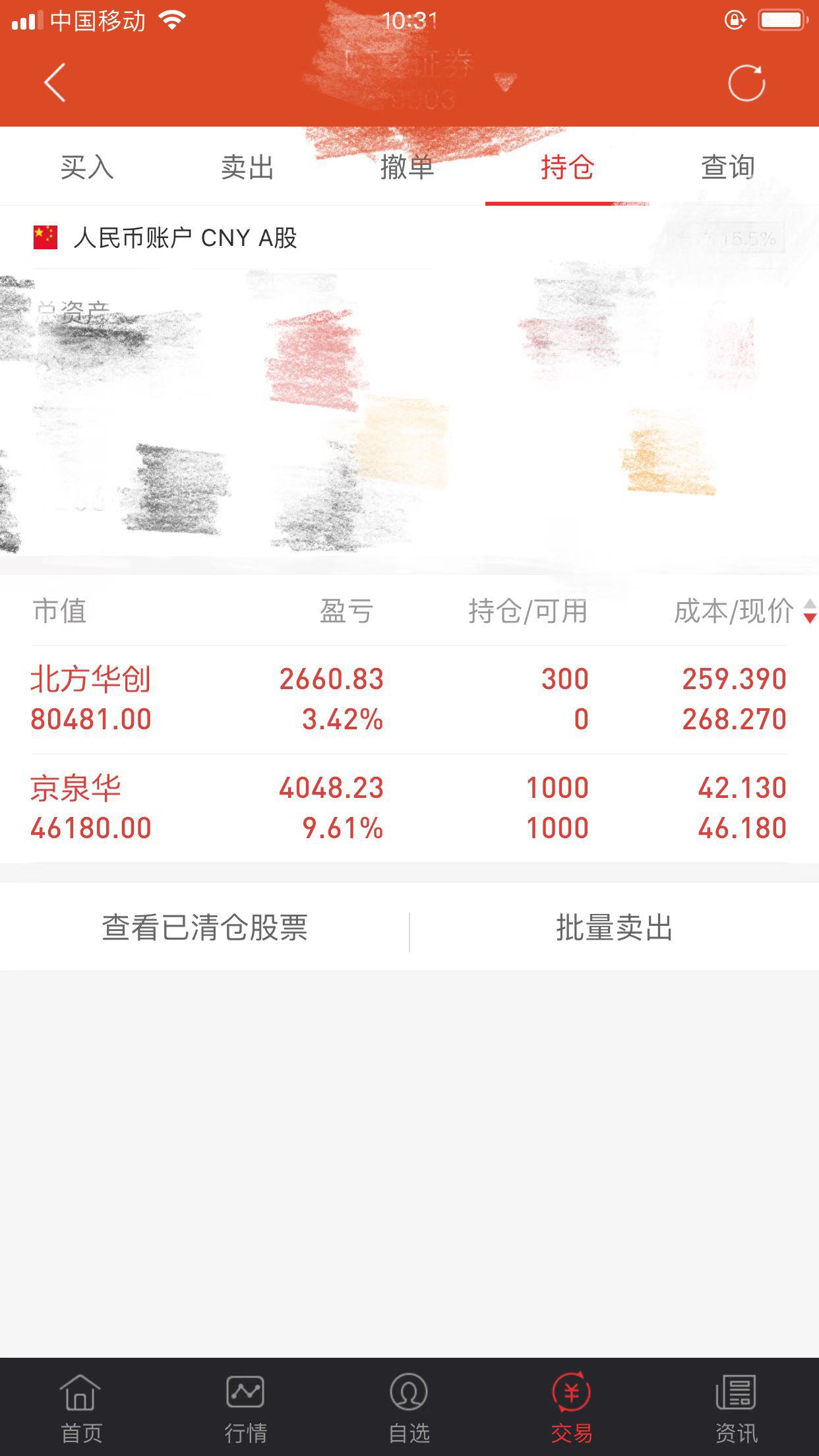The image size is (819, 1456).
Task: Open 自选 in the bottom bar
Action: [409, 1407]
